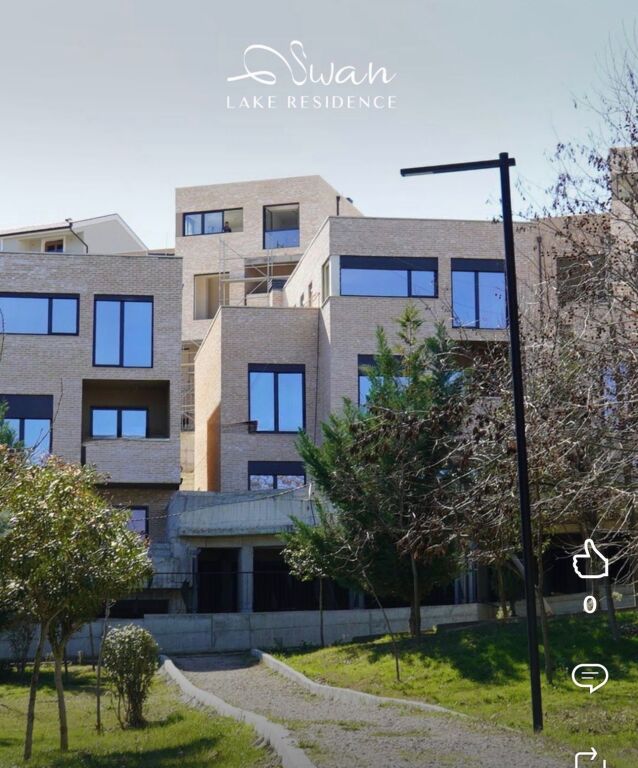
Task: Open the comments bubble icon
Action: (589, 677)
